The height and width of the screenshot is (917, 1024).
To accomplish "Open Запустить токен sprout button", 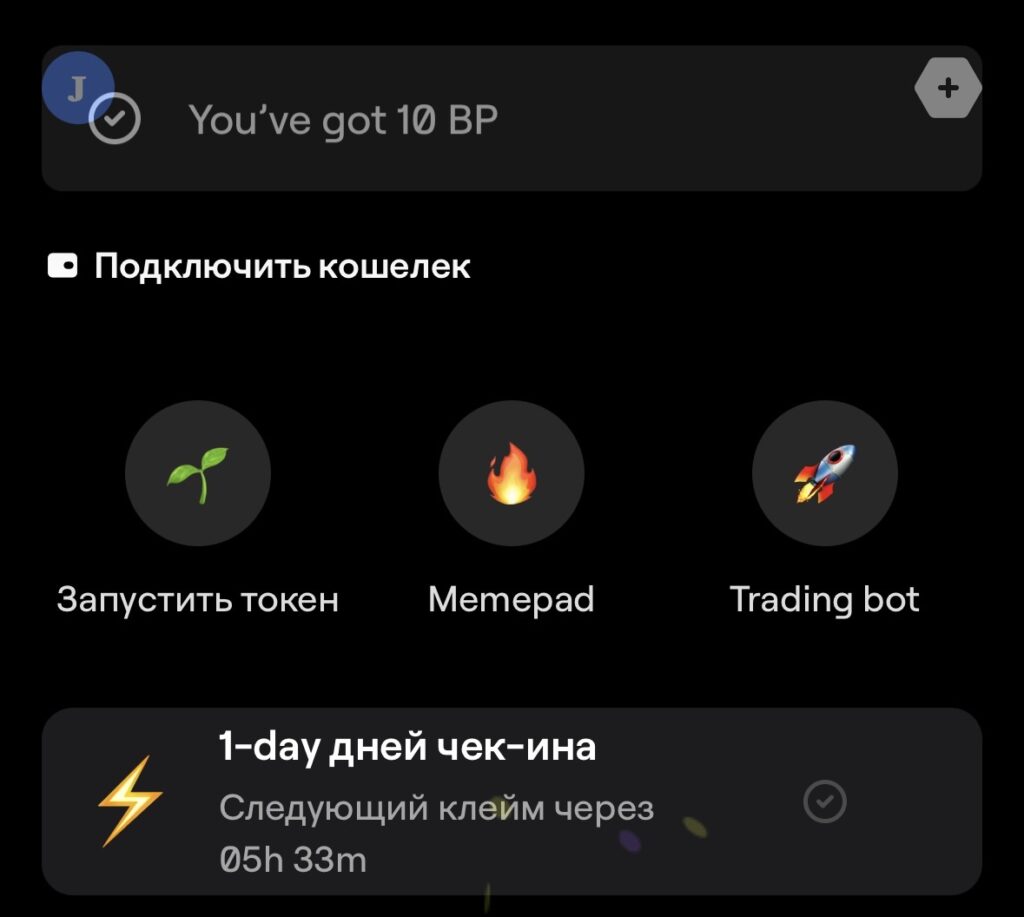I will tap(197, 473).
